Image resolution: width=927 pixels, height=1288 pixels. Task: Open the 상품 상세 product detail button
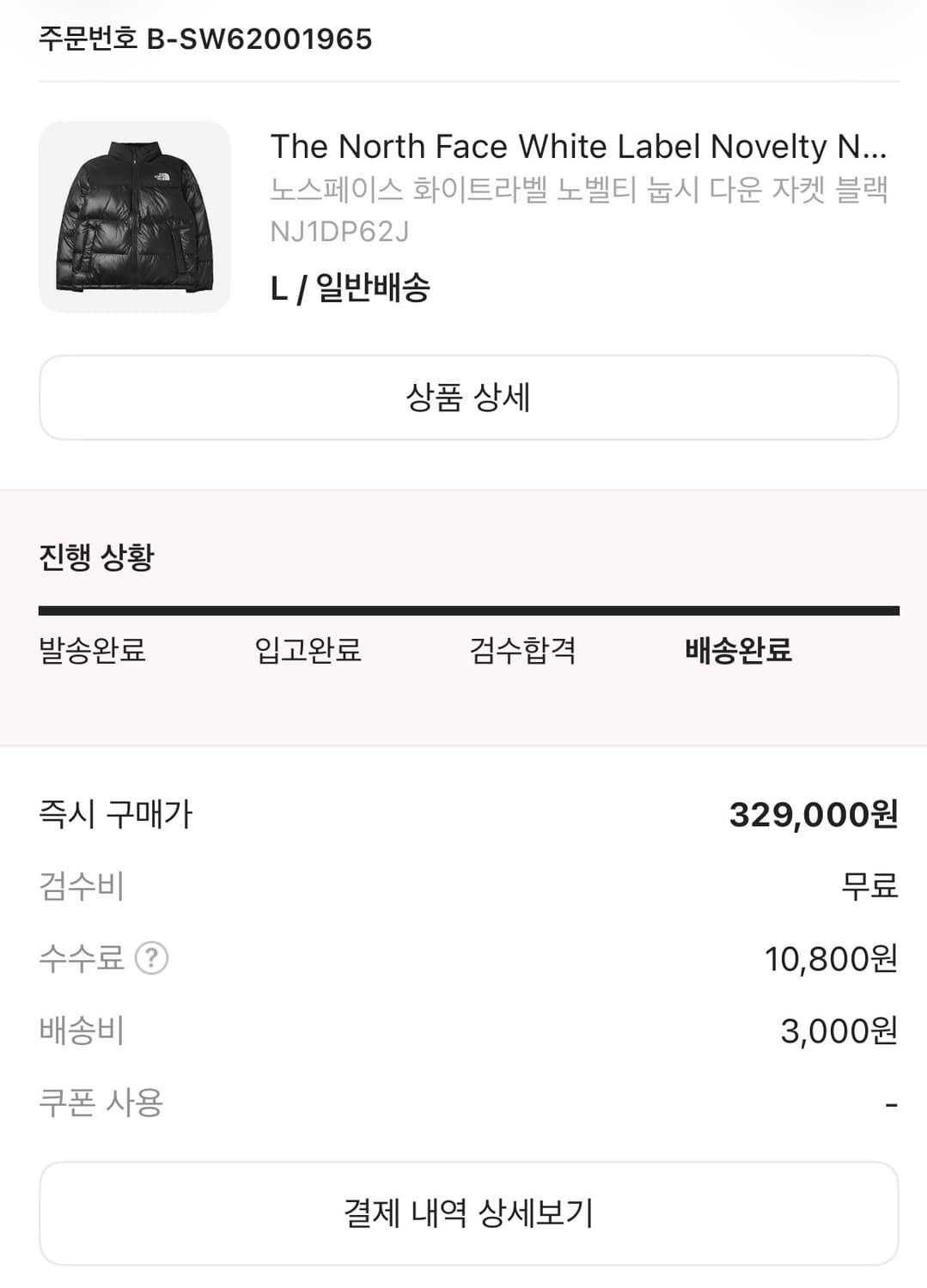click(x=463, y=397)
